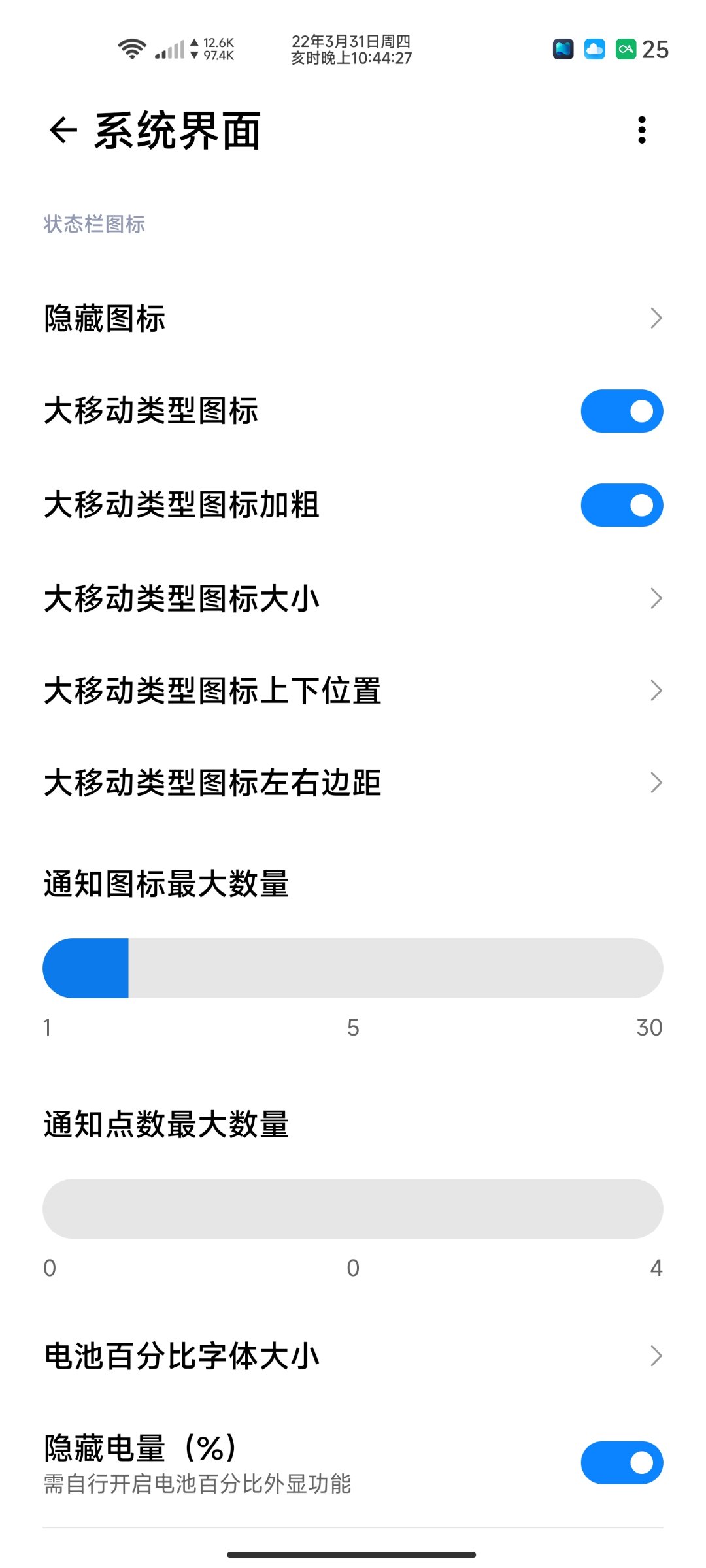
Task: Expand 大移动类型图标左右边距 settings
Action: click(x=658, y=782)
